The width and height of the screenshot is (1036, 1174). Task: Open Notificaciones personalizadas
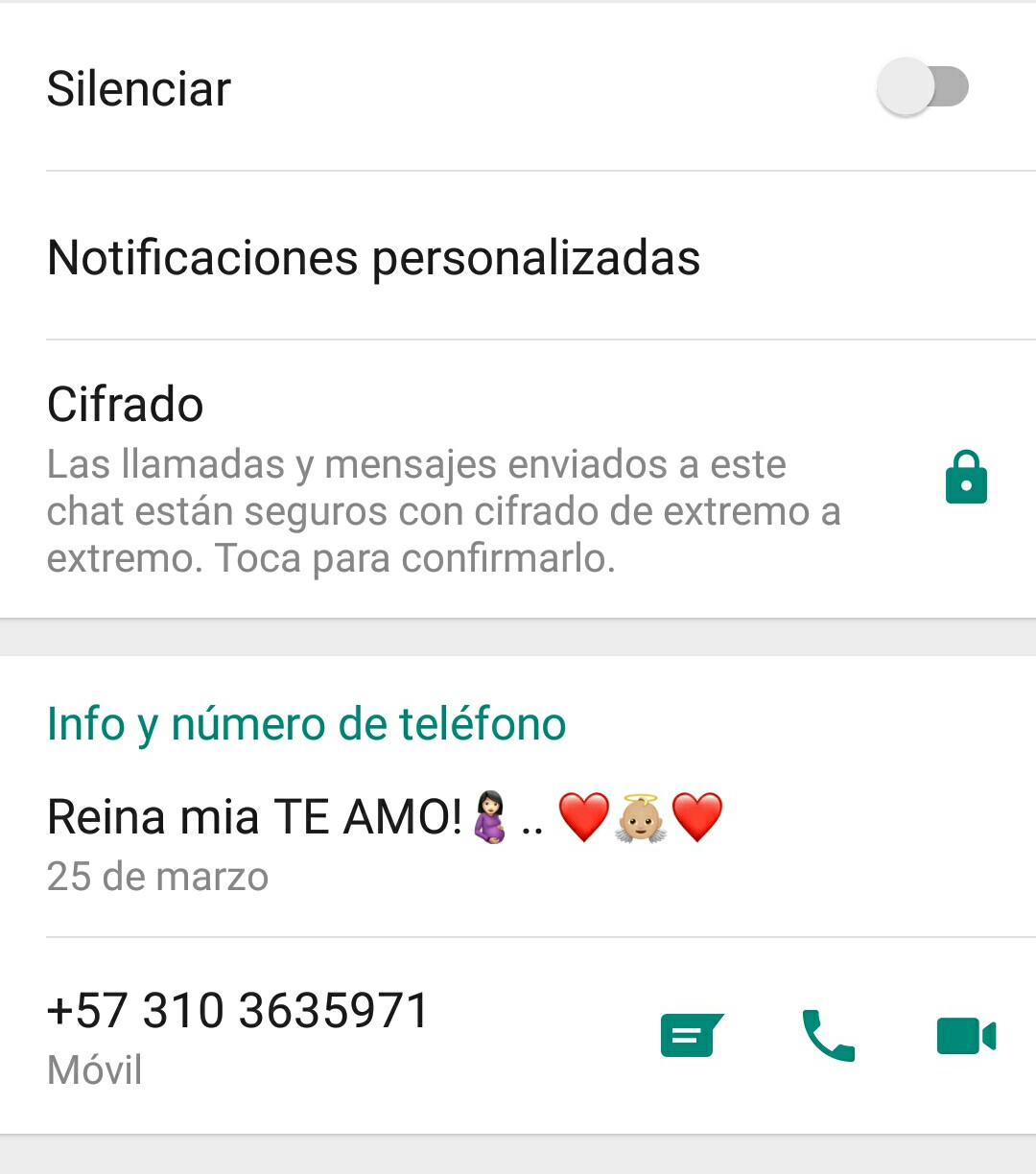(373, 257)
